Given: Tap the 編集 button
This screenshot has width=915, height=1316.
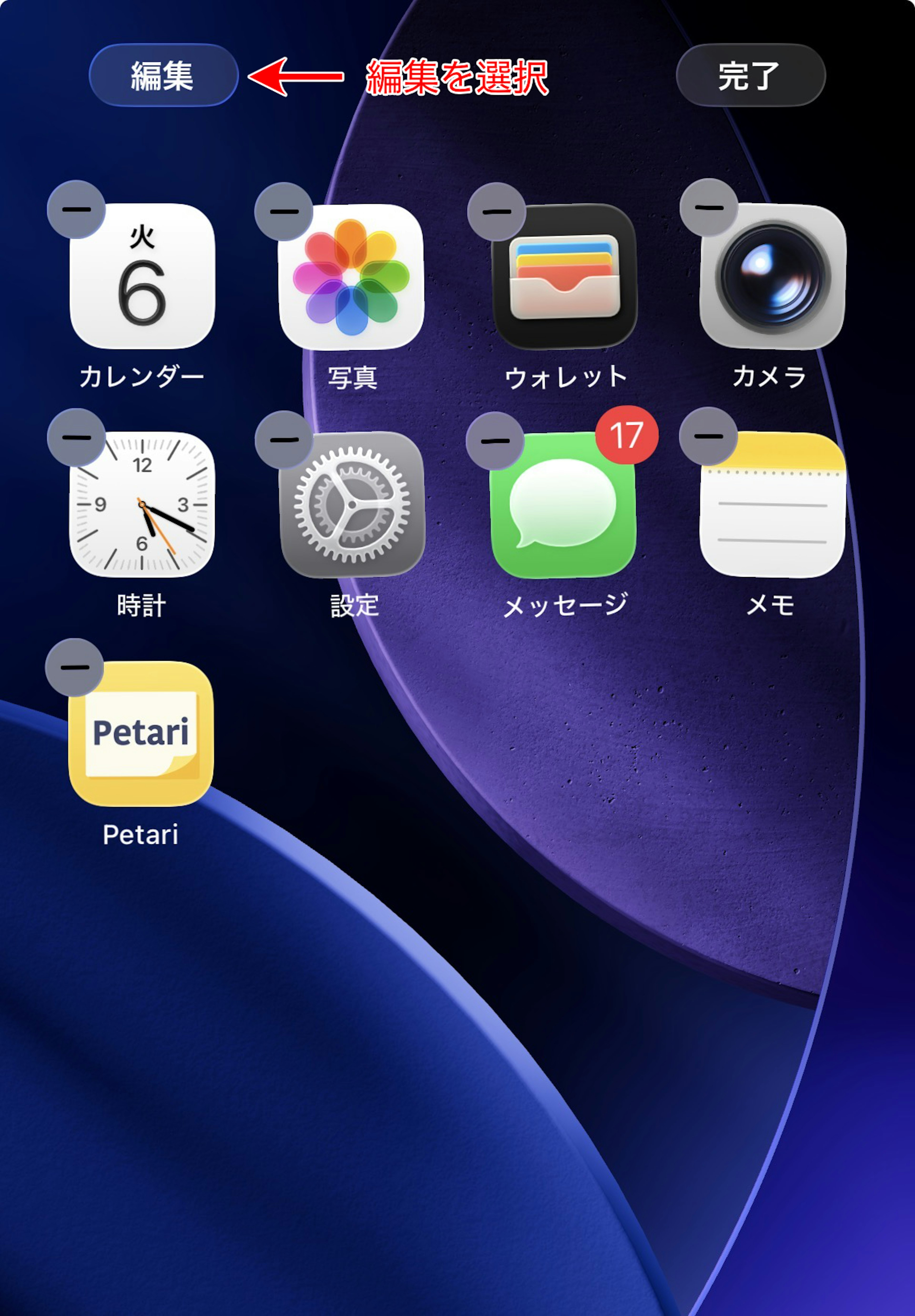Looking at the screenshot, I should pyautogui.click(x=163, y=75).
